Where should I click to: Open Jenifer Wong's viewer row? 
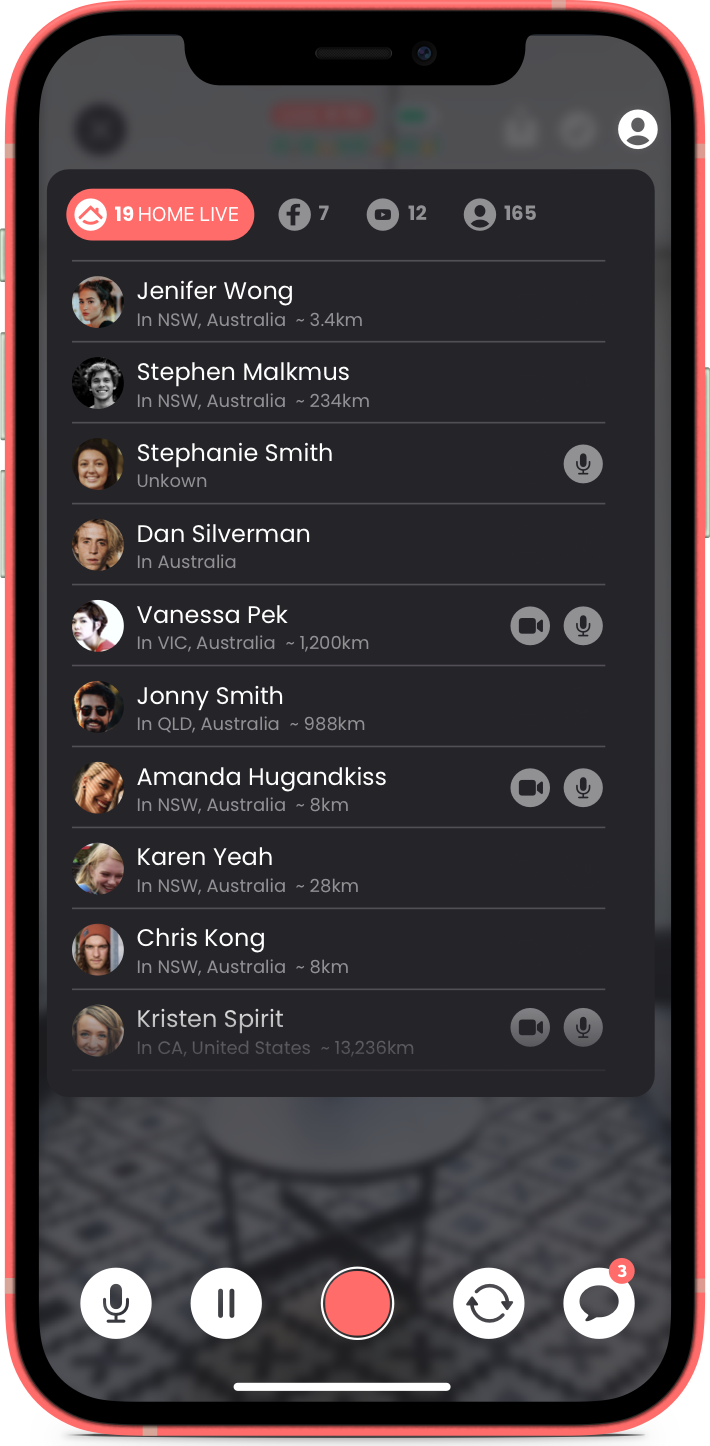(300, 303)
